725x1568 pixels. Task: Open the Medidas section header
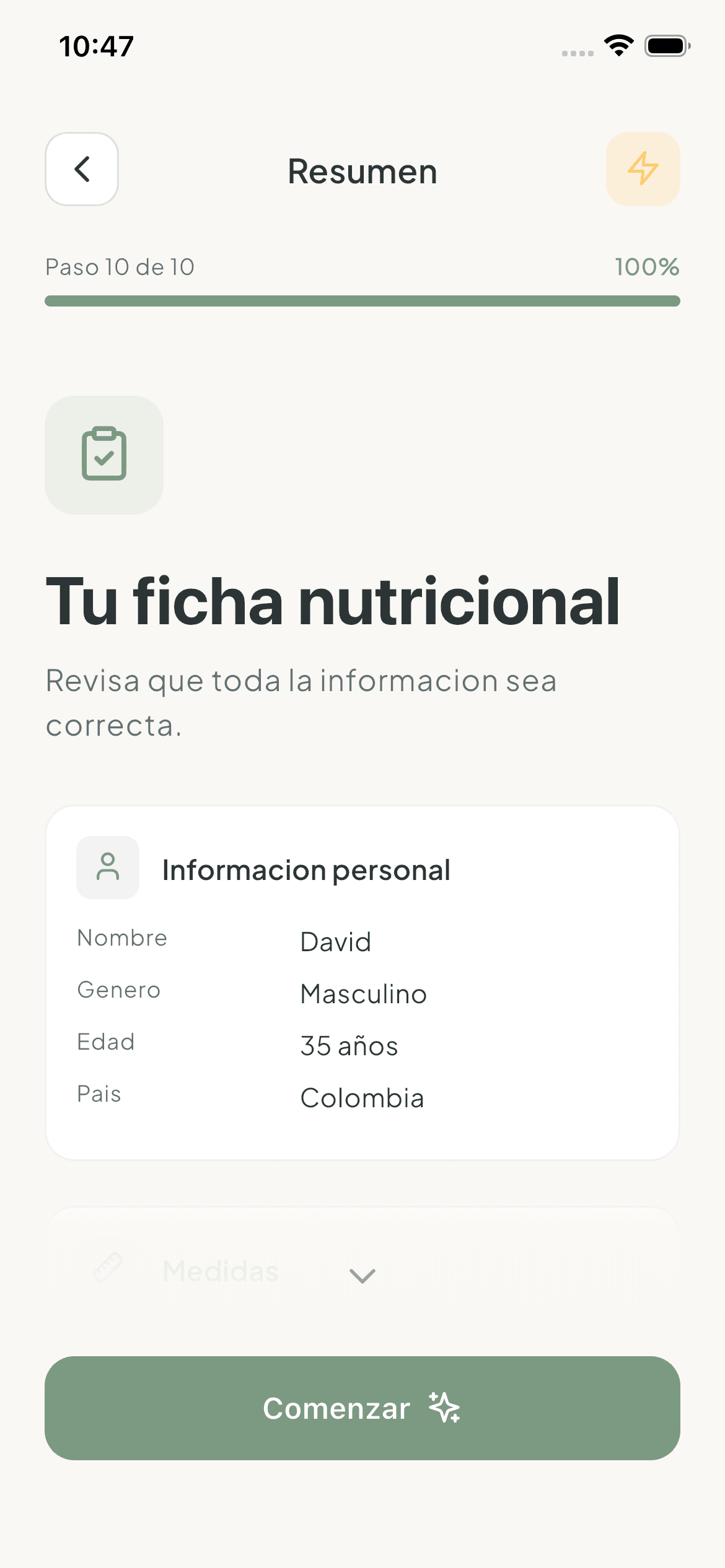point(220,1269)
